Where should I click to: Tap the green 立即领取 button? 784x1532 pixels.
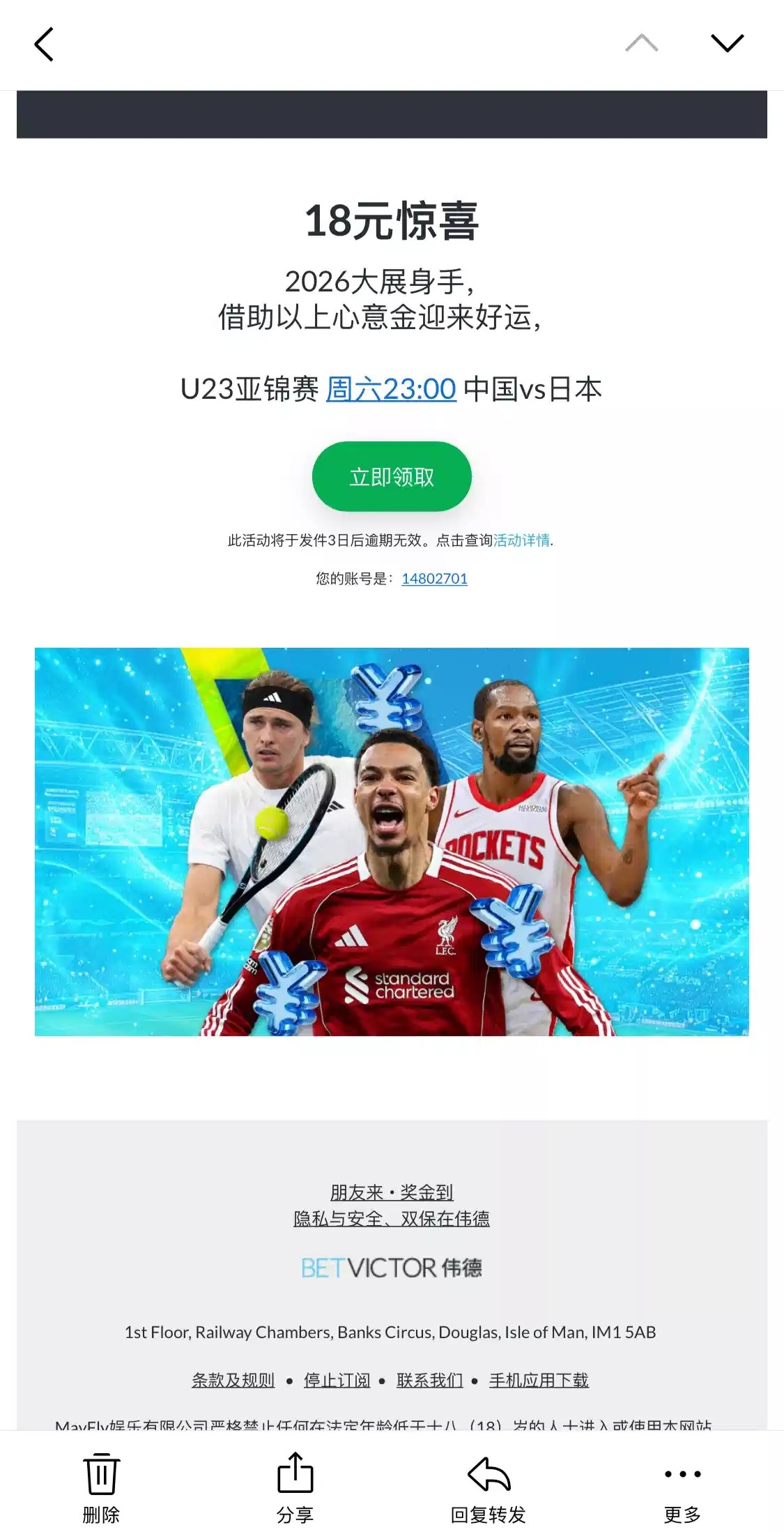(x=392, y=476)
